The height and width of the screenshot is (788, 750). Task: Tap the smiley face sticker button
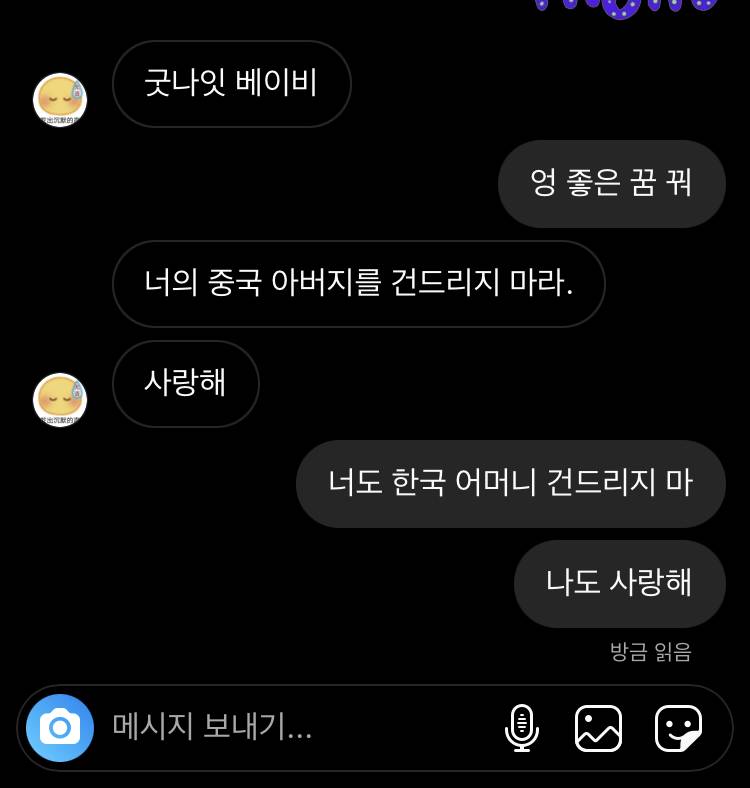pos(679,728)
